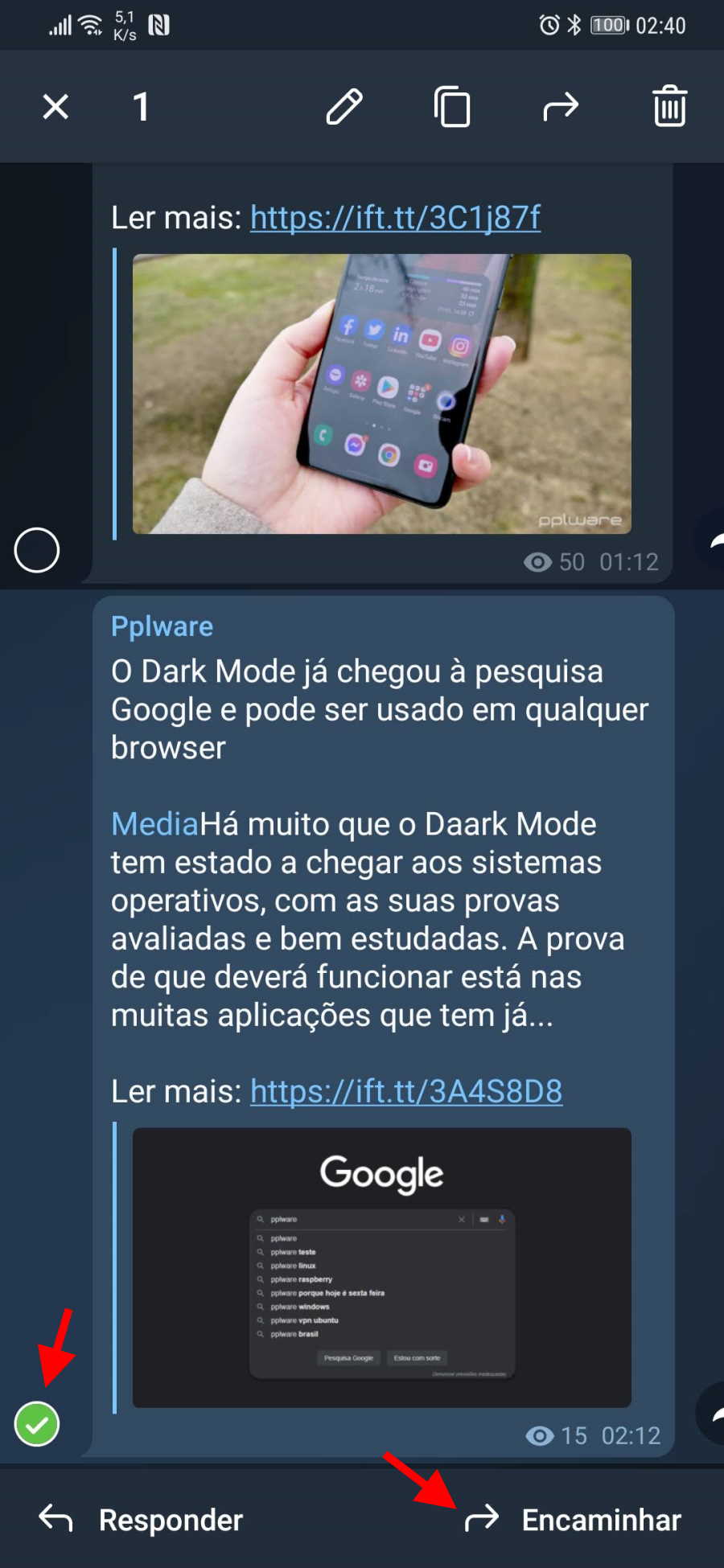Open the Pplware channel name

pyautogui.click(x=162, y=626)
